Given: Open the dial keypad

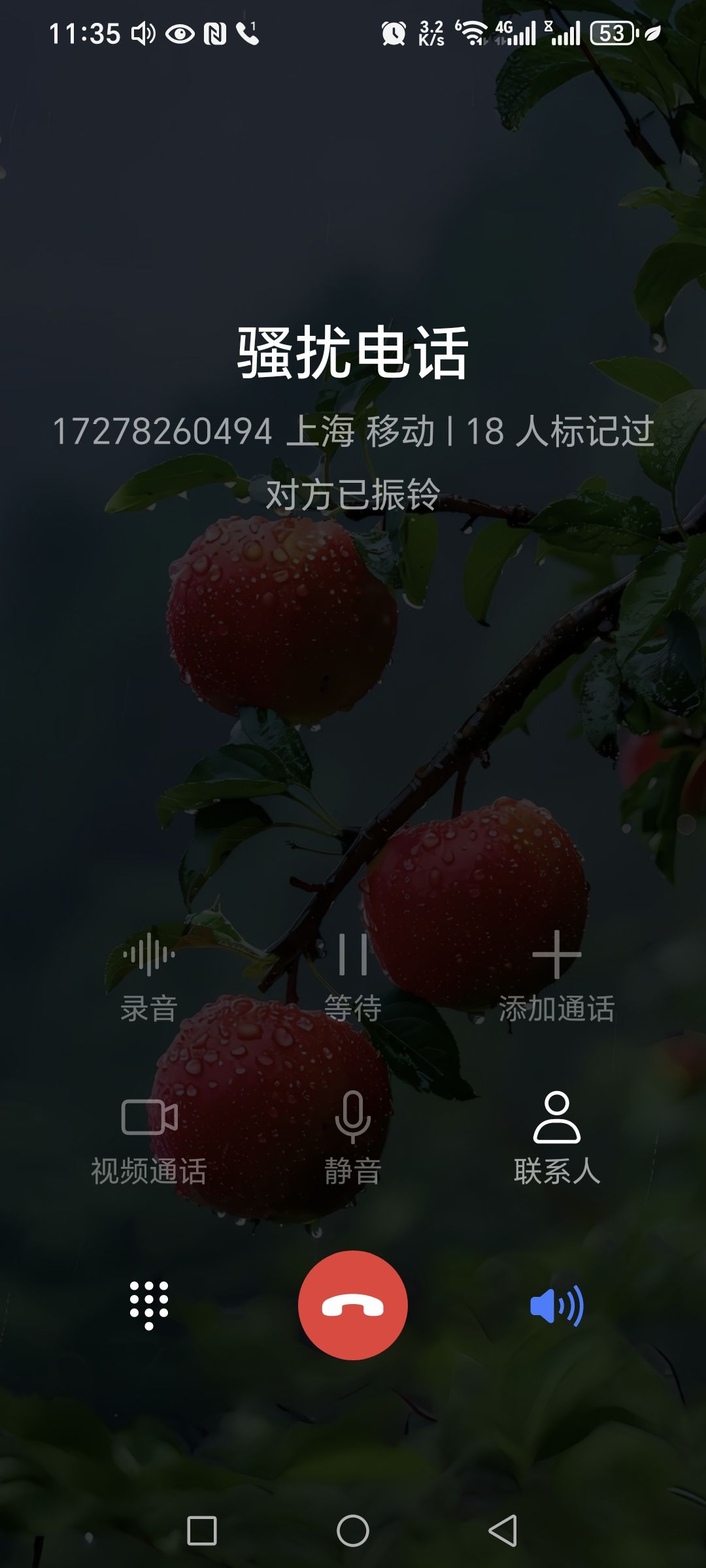Looking at the screenshot, I should [x=149, y=1305].
